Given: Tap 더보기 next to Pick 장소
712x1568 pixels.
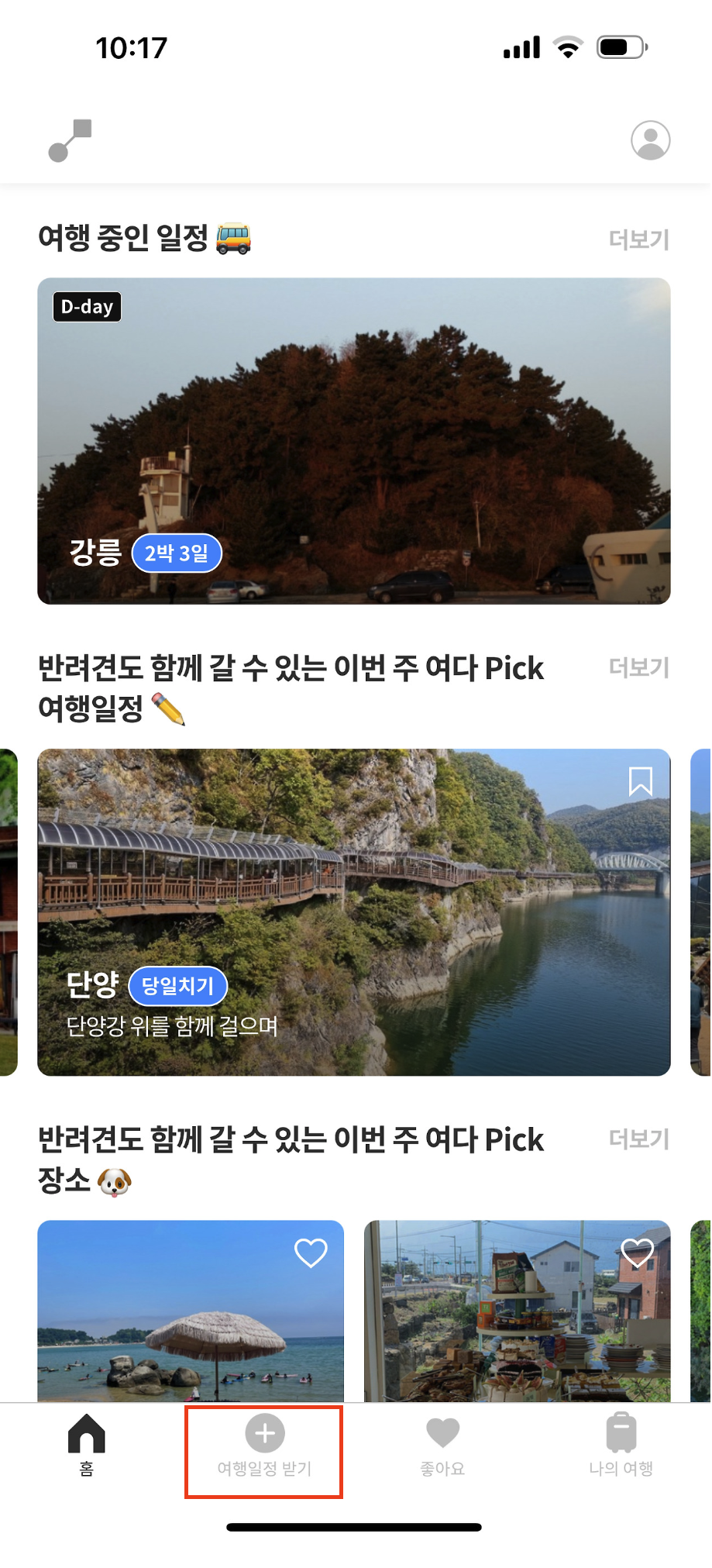Looking at the screenshot, I should 638,1139.
